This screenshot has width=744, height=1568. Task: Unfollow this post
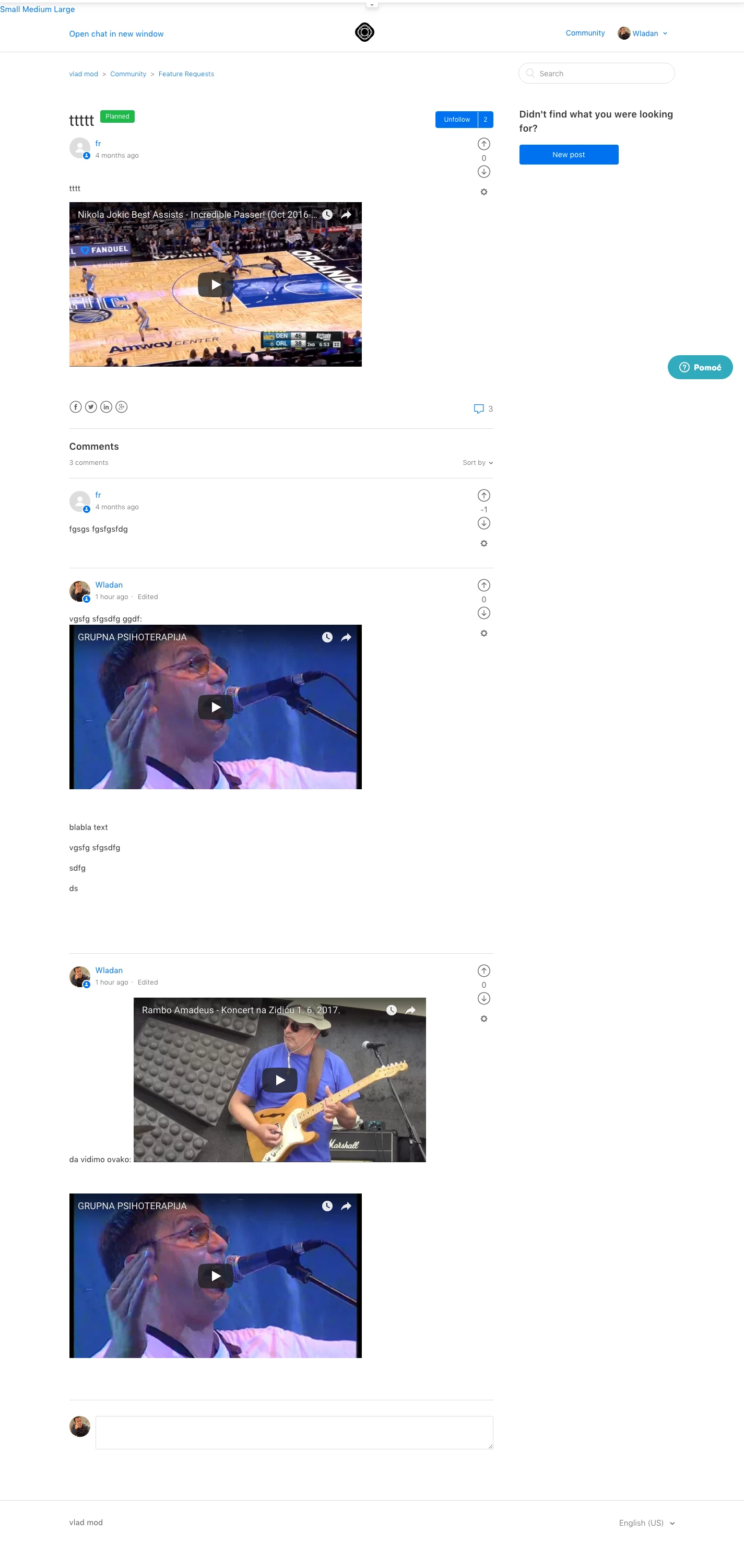click(x=456, y=120)
